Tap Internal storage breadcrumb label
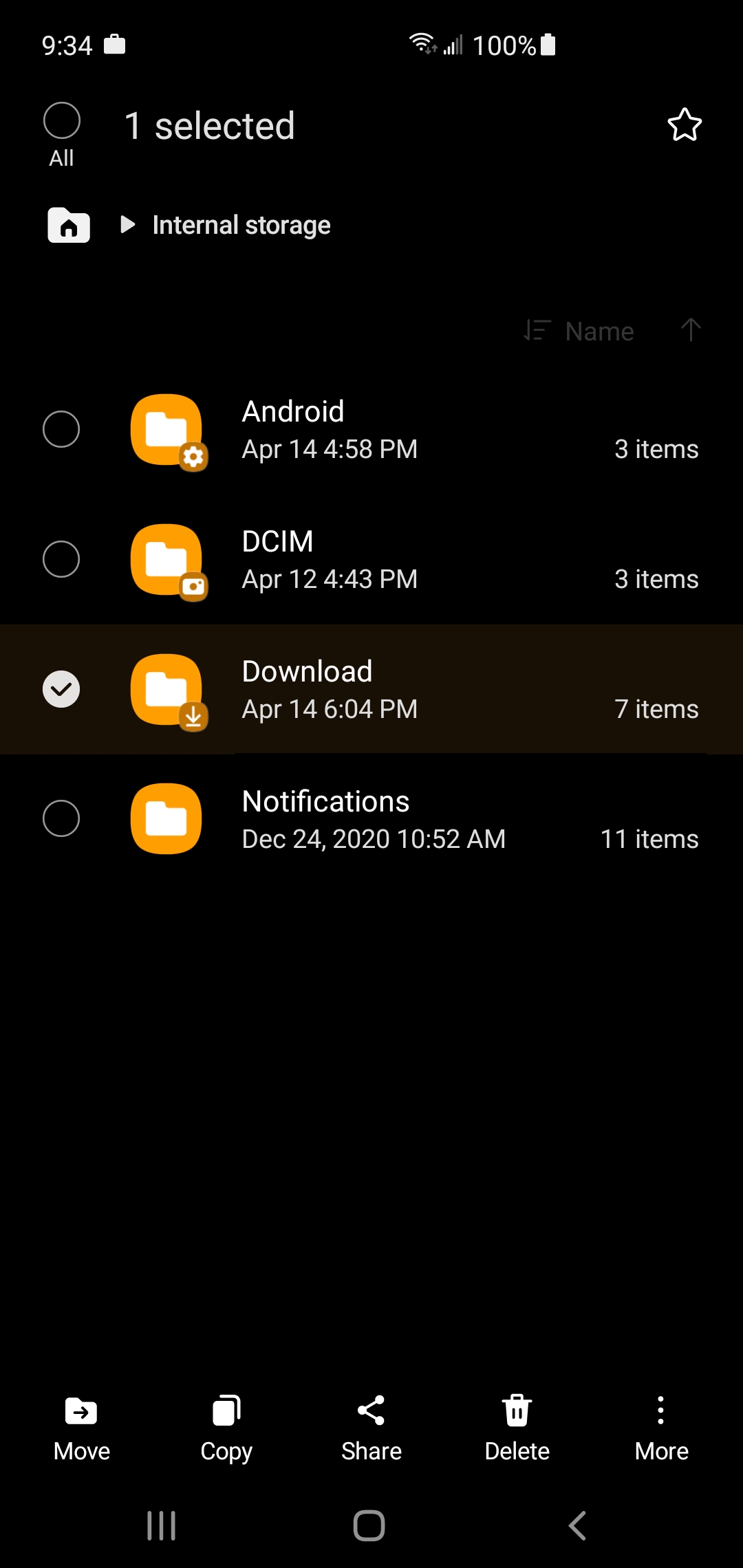This screenshot has height=1568, width=743. pyautogui.click(x=241, y=225)
